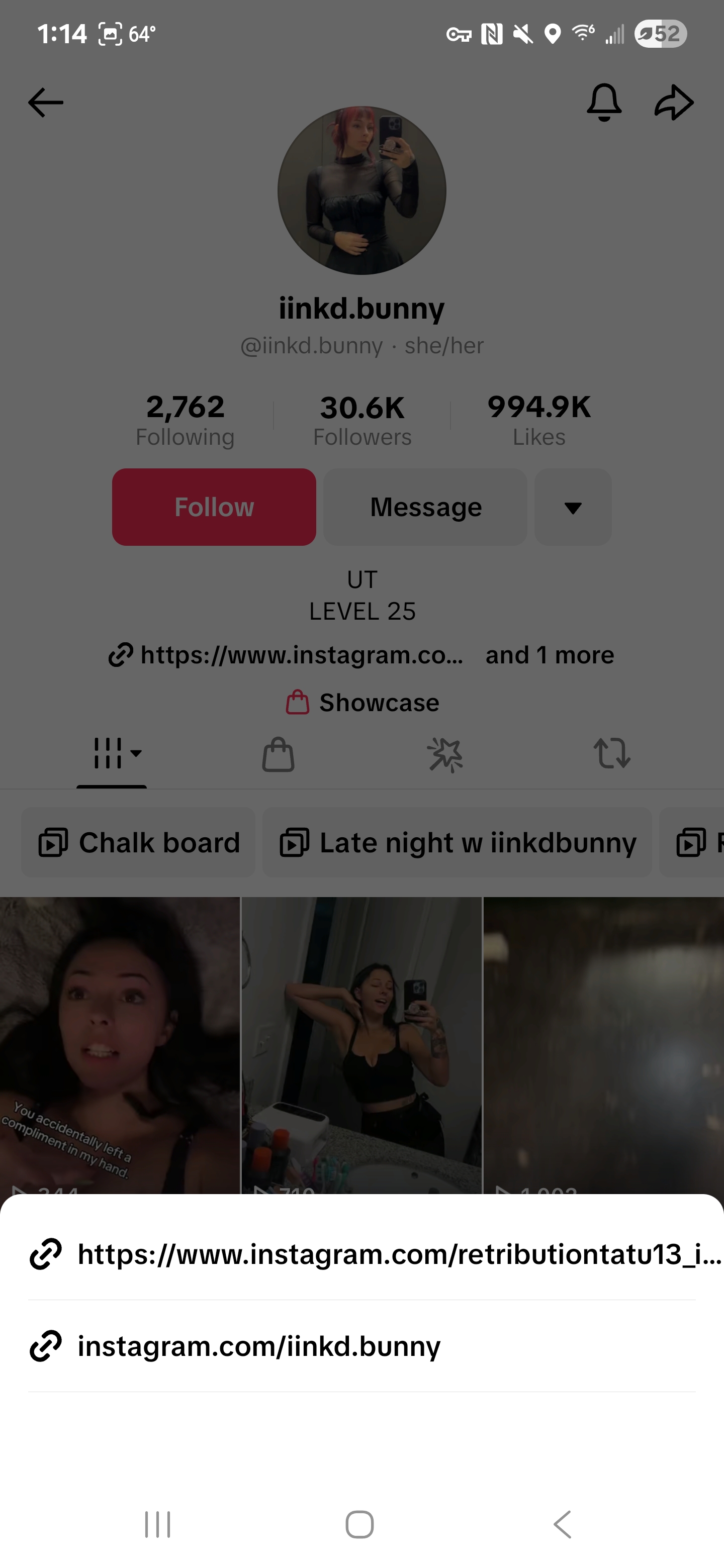The image size is (724, 1568).
Task: Open the instagram.com/iinkd.bunny link
Action: tap(361, 1346)
